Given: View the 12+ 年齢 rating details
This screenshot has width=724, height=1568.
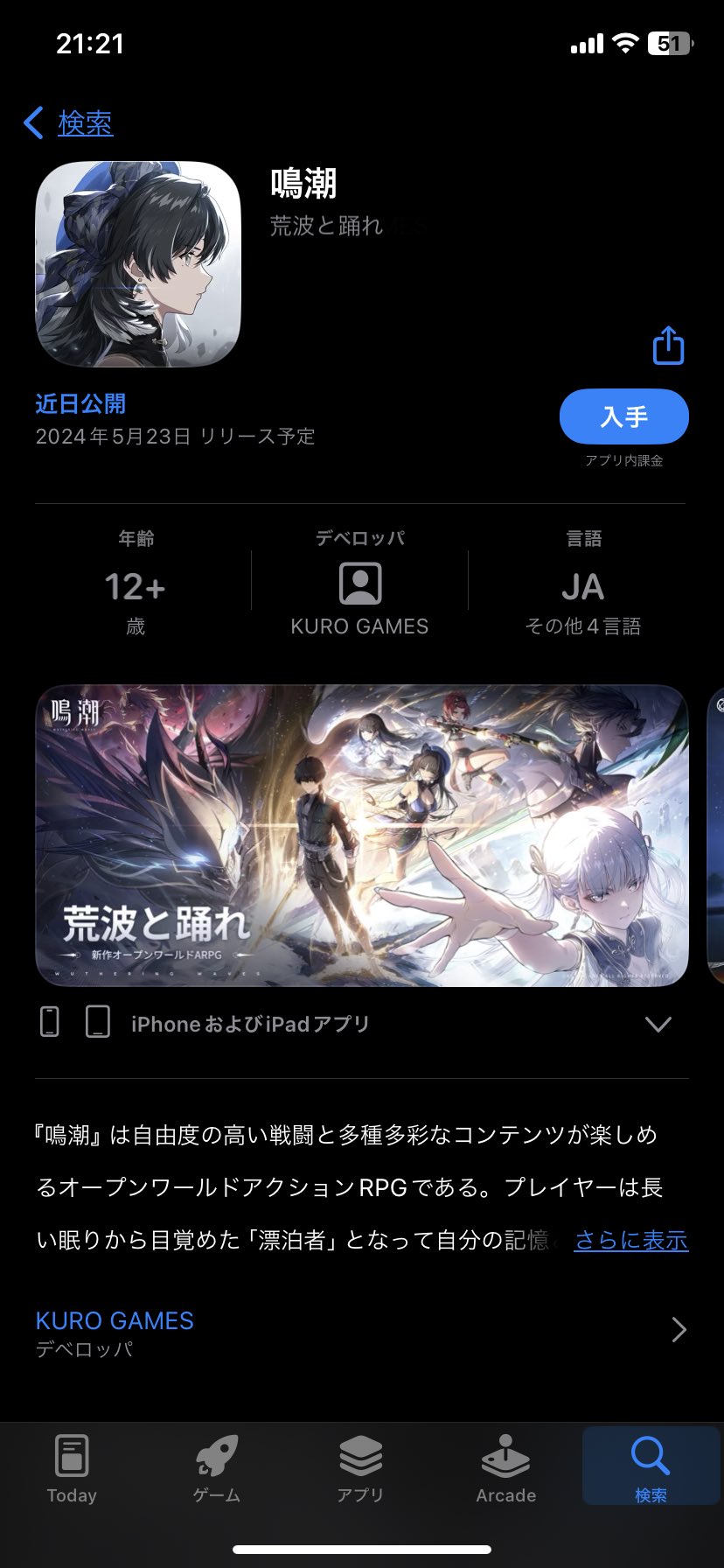Looking at the screenshot, I should pos(136,584).
